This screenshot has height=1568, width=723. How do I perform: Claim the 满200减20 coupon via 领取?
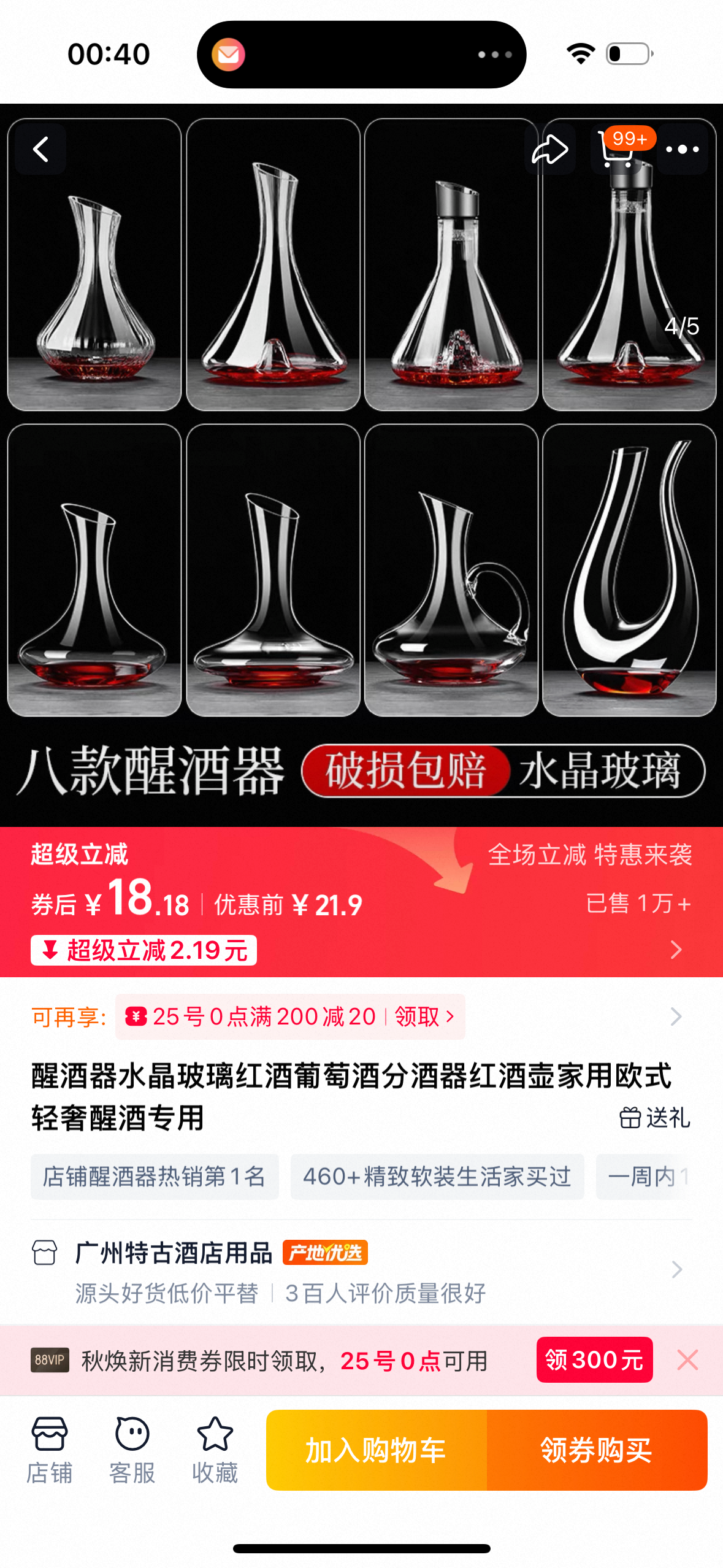[x=424, y=1017]
